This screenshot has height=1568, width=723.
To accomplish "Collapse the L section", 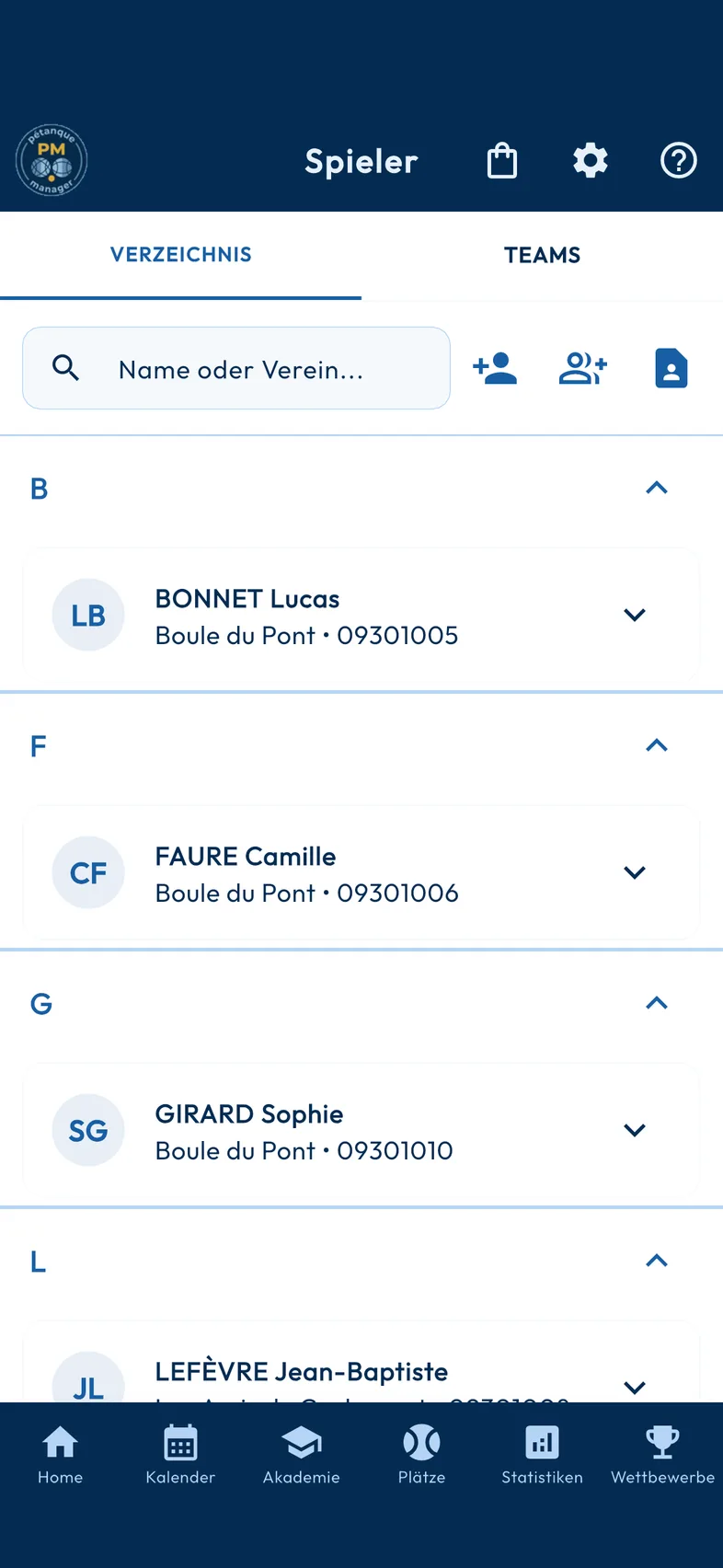I will click(657, 1261).
